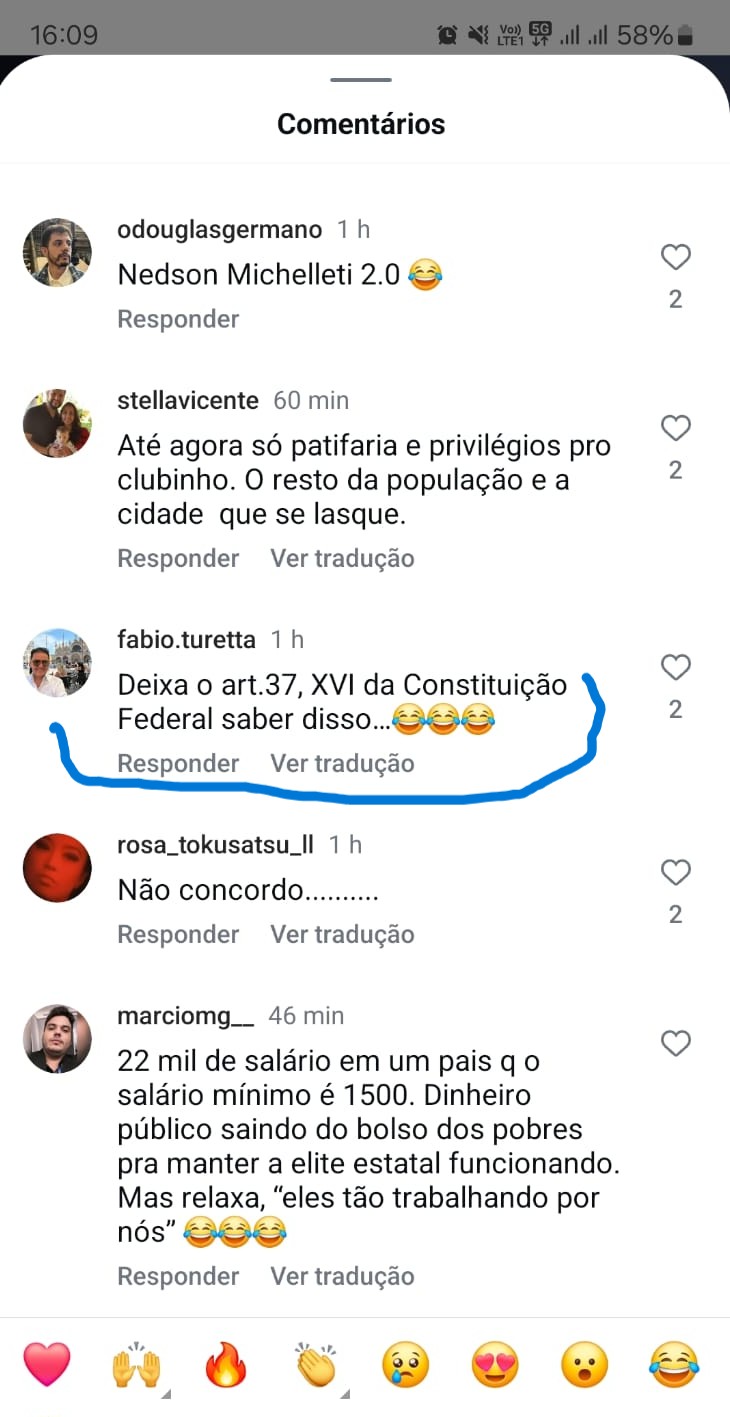Reply to fabio.turetta's comment

tap(178, 763)
